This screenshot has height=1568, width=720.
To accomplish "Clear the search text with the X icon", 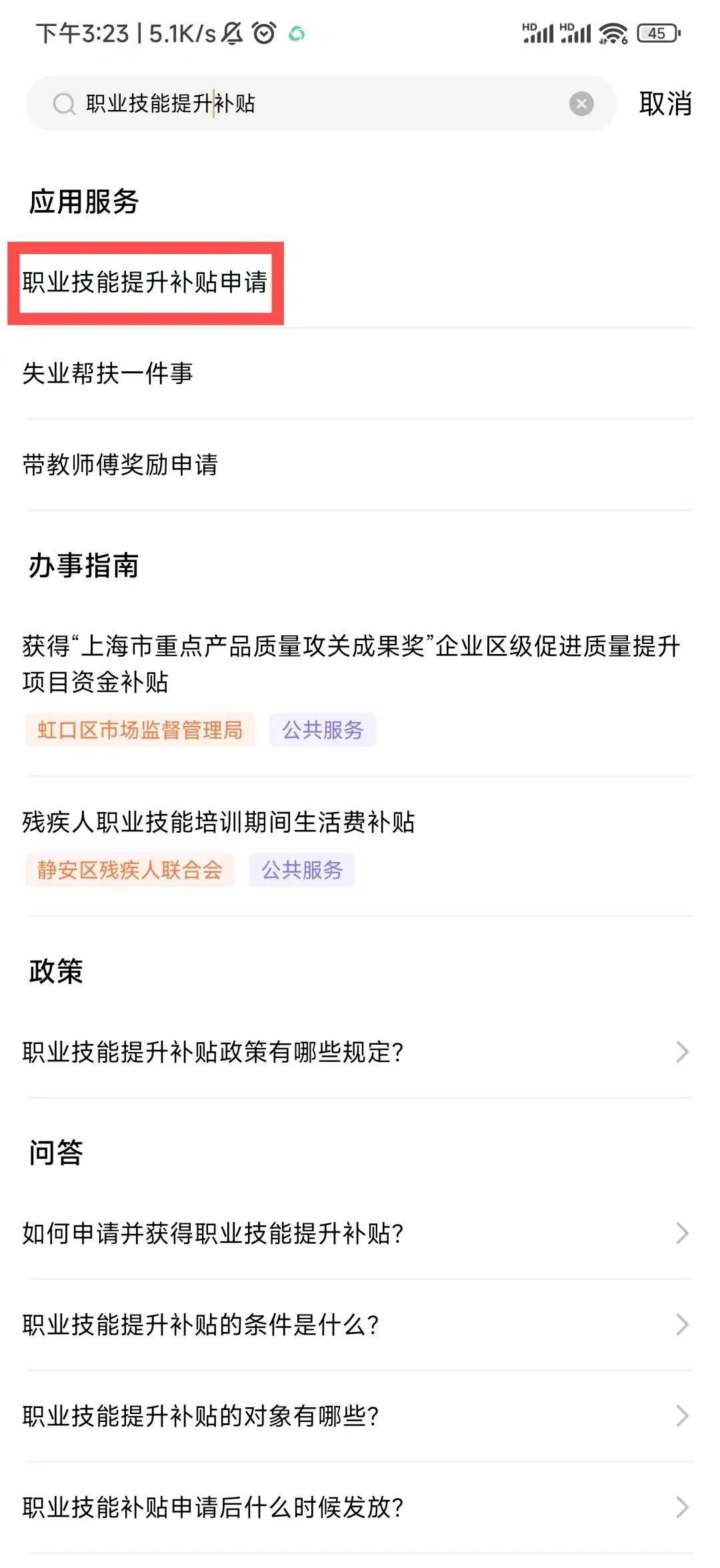I will pyautogui.click(x=581, y=103).
